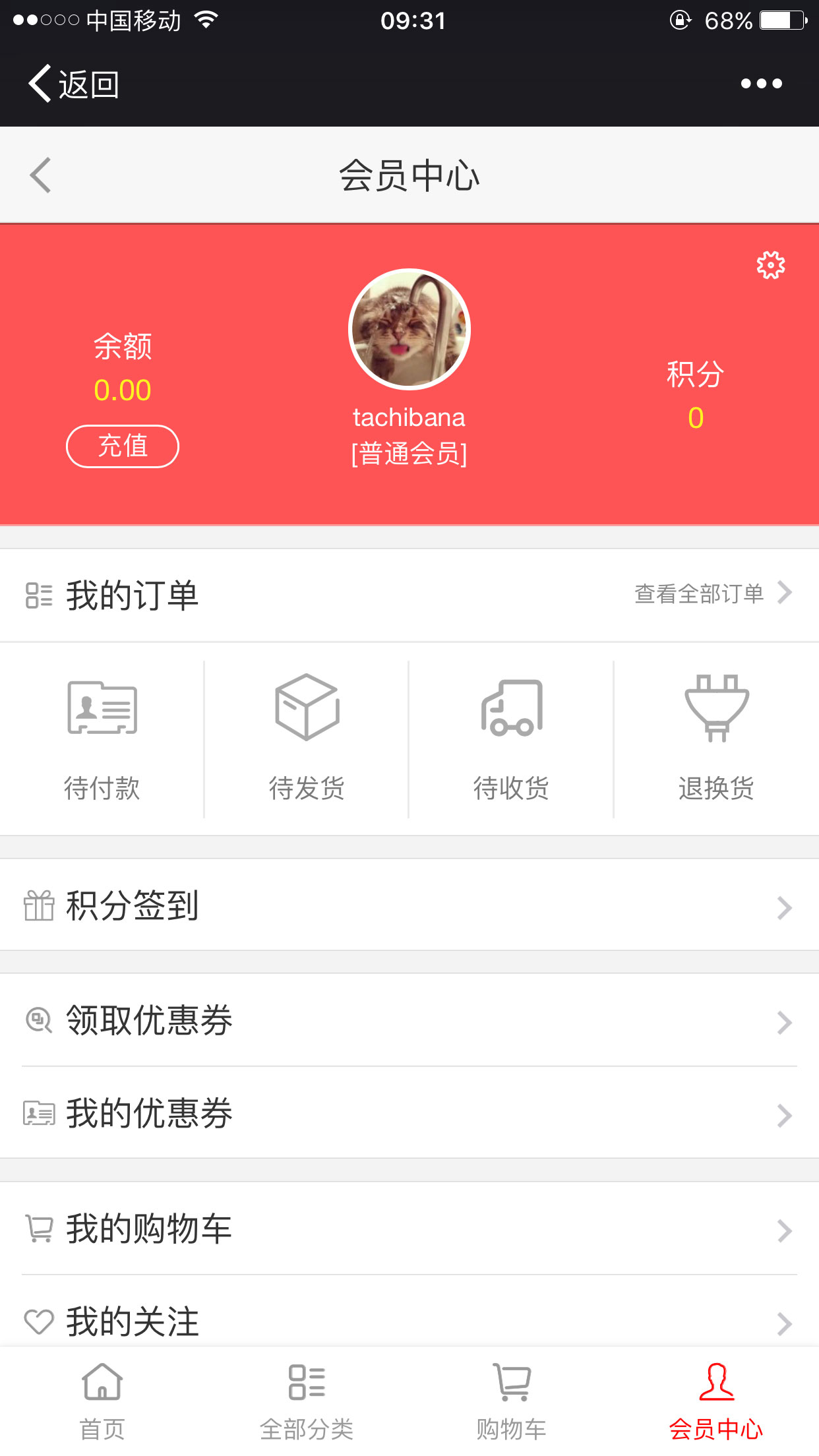Open 待收货 orders awaiting receipt

(511, 739)
